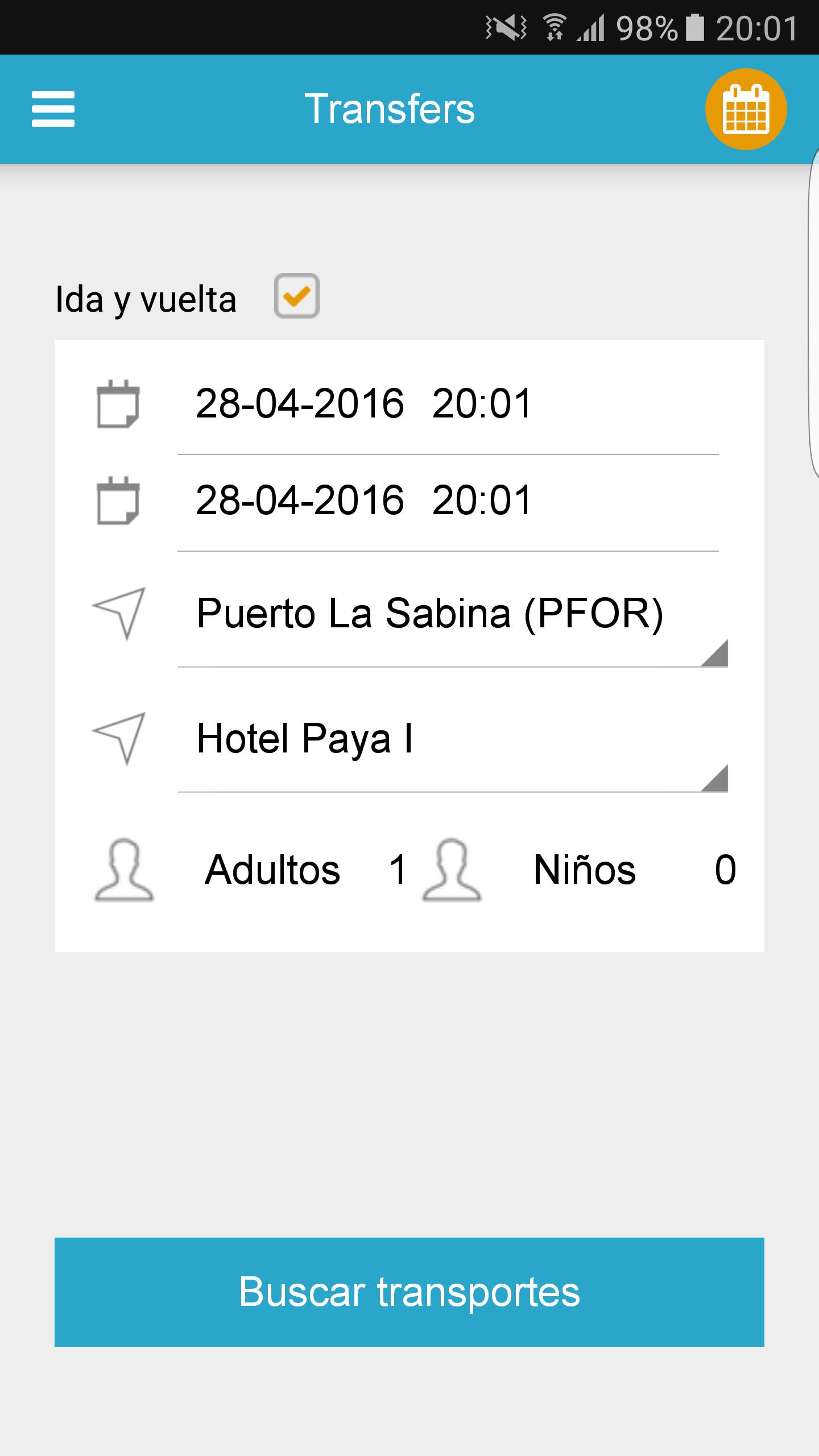Uncheck the Ida y vuelta checkbox

click(296, 296)
